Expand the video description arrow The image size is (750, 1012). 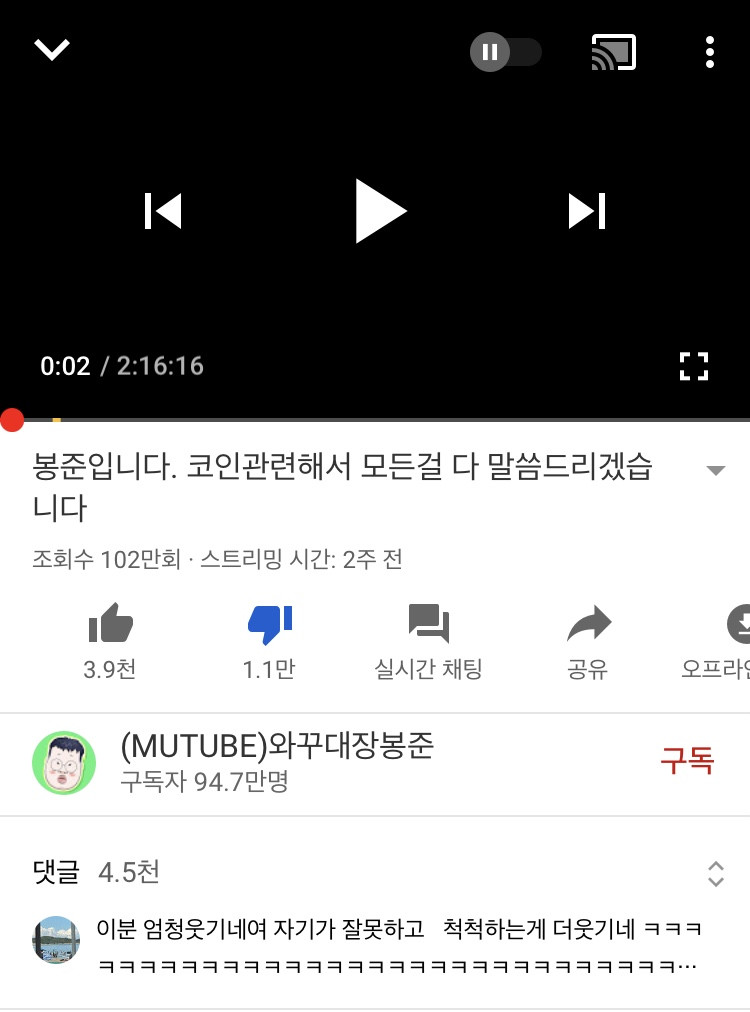click(x=715, y=470)
